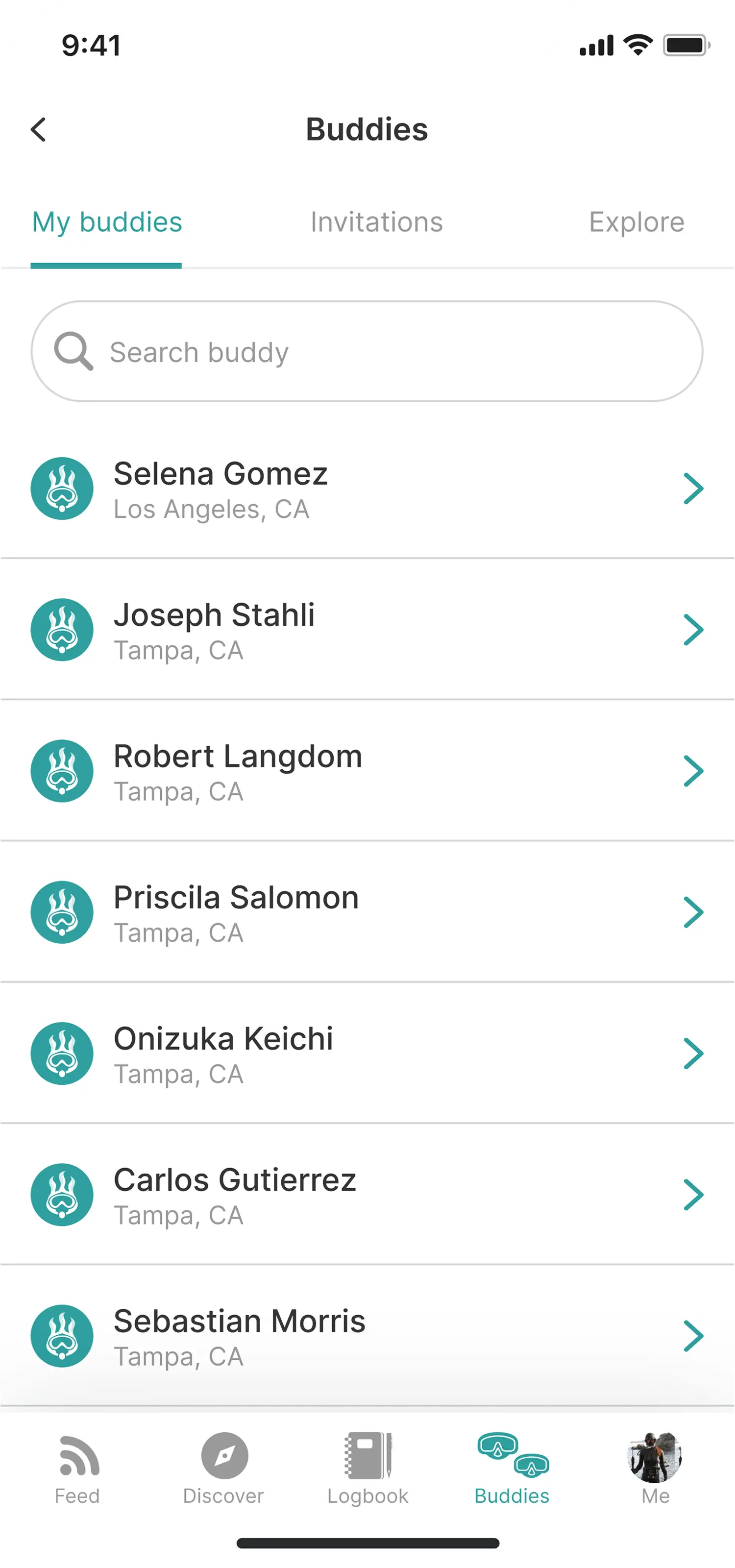Viewport: 735px width, 1568px height.
Task: Open Carlos Gutierrez's buddy profile
Action: click(367, 1196)
